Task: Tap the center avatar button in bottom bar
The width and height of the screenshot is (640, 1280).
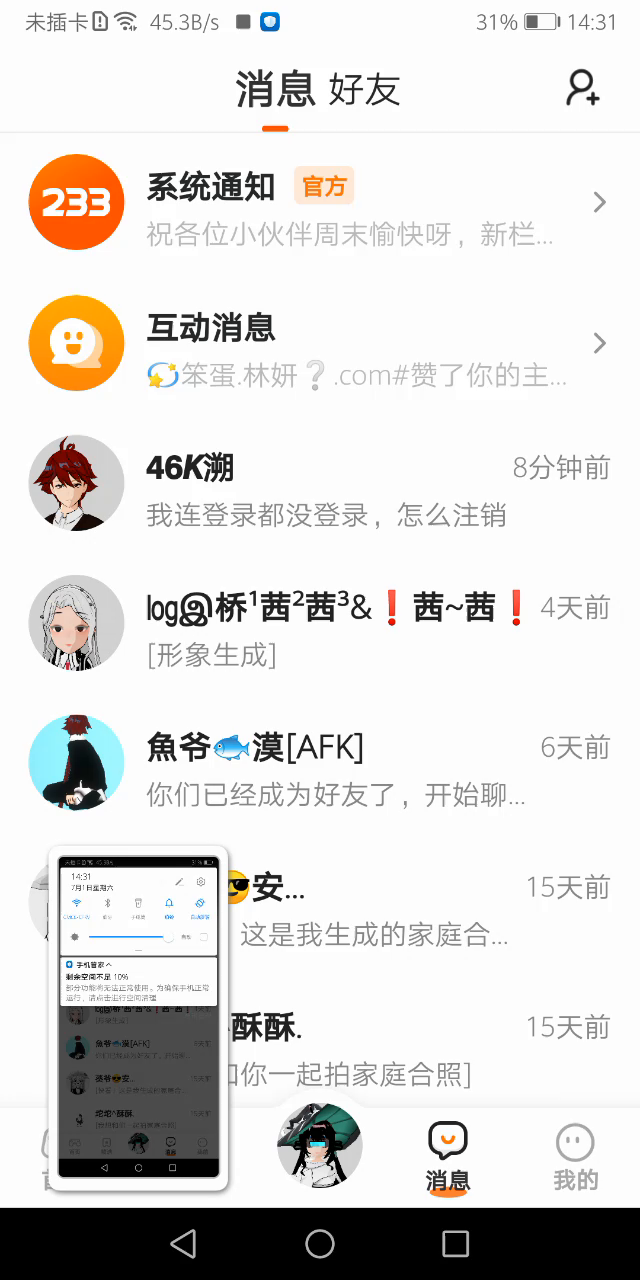Action: point(320,1146)
